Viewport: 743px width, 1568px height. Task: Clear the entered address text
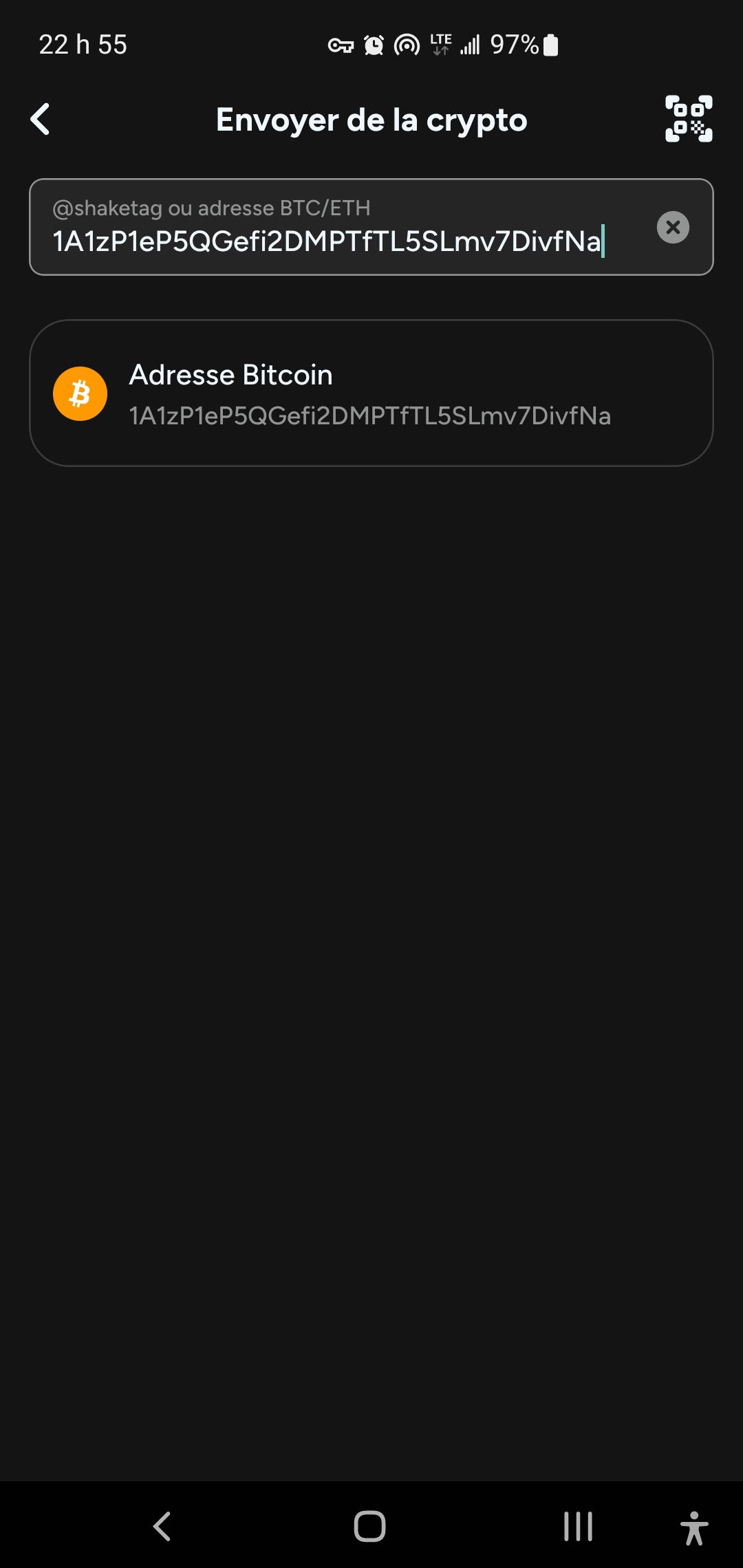[672, 227]
